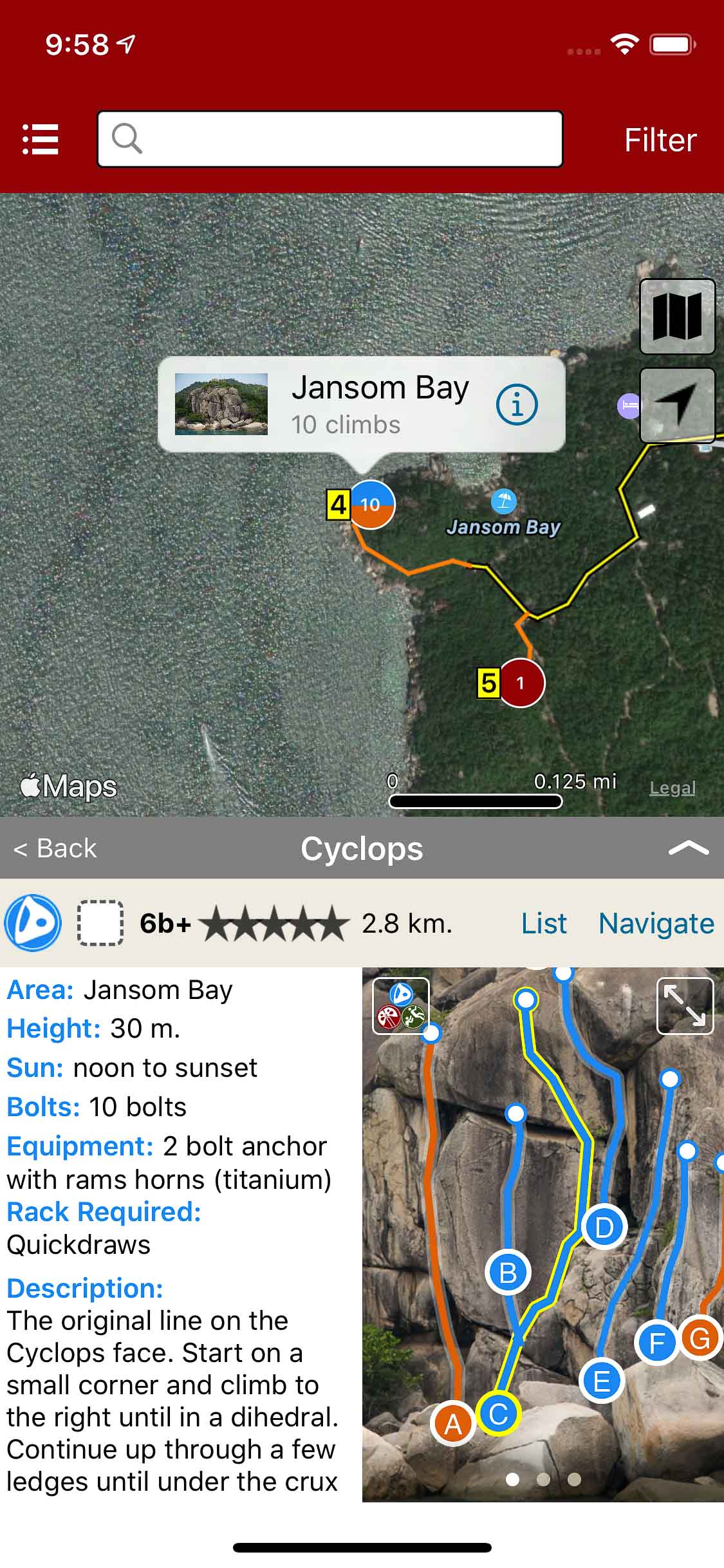Image resolution: width=724 pixels, height=1568 pixels.
Task: Select route D on the topo
Action: (x=604, y=1227)
